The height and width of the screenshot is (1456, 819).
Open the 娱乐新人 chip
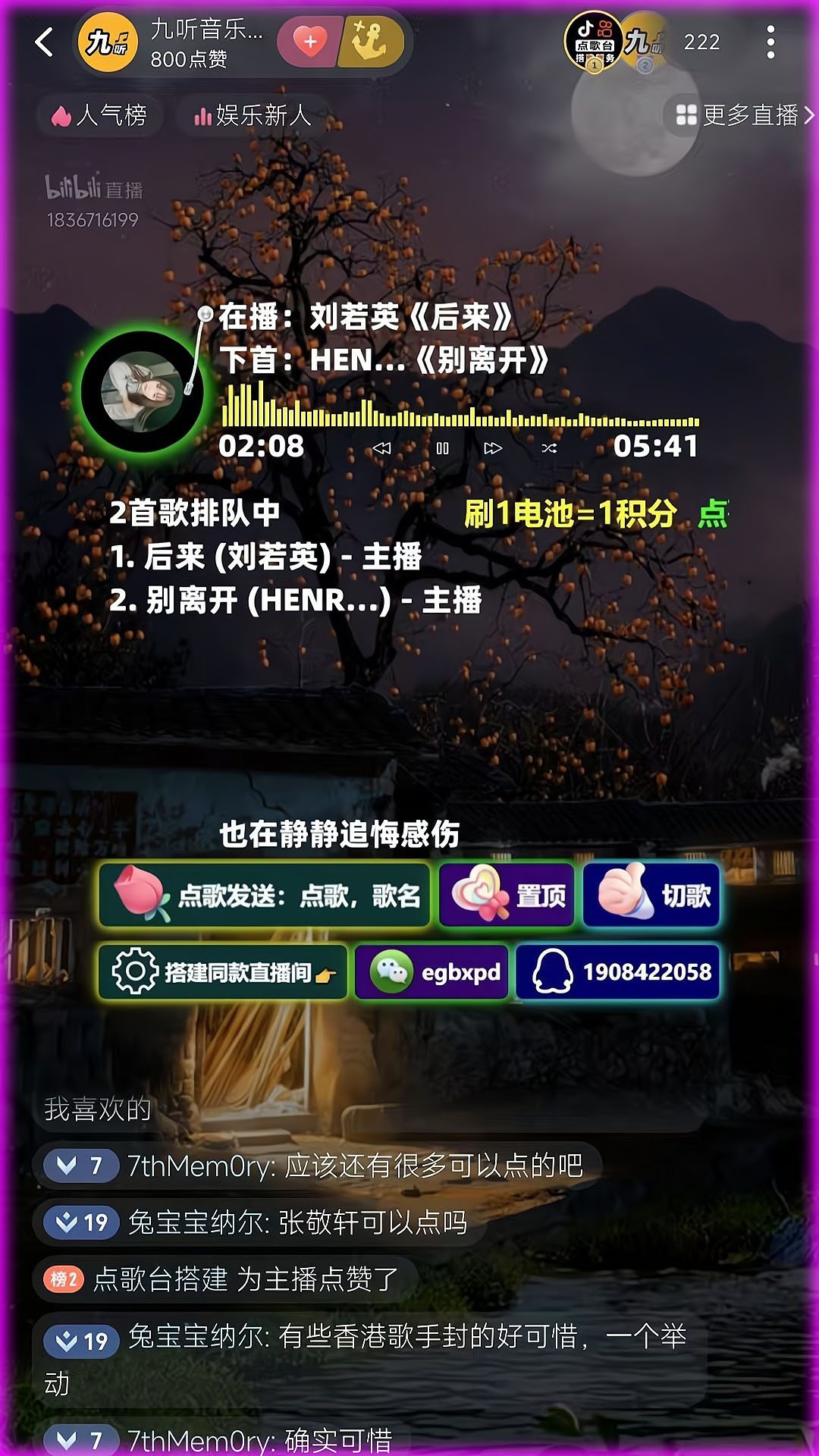(x=253, y=115)
